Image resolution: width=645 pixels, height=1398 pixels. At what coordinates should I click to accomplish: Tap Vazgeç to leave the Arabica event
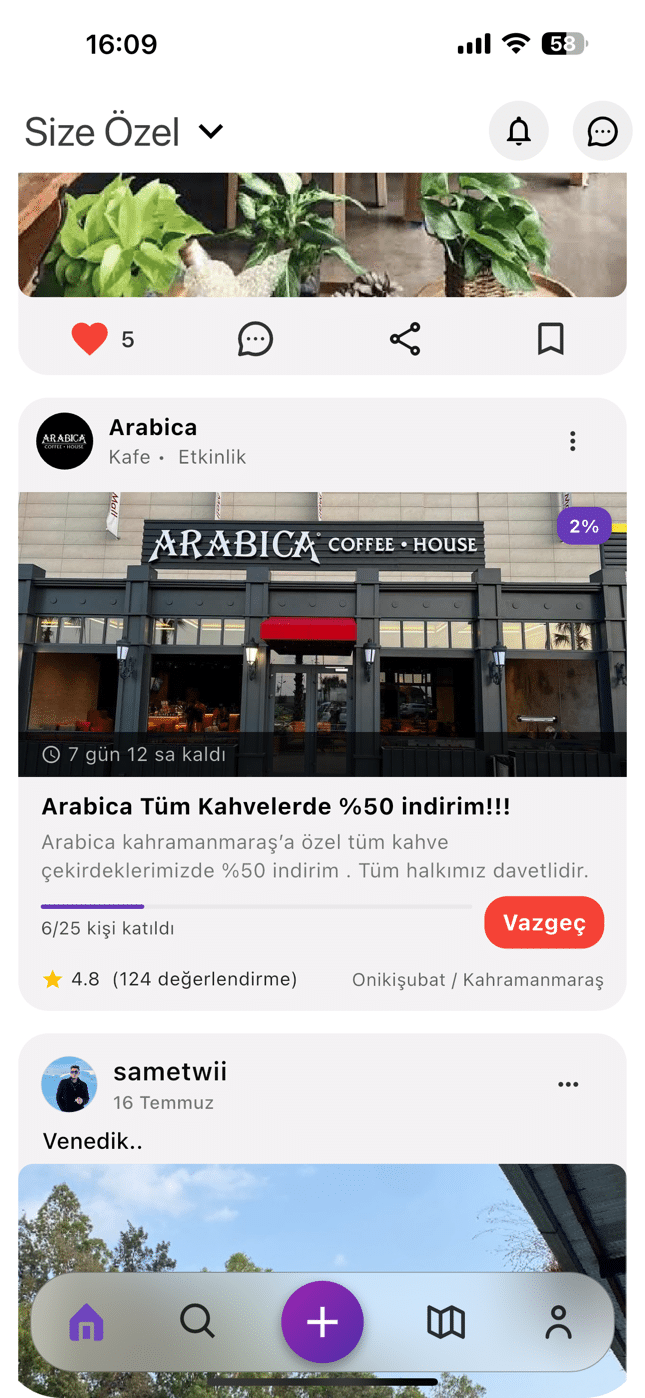[544, 922]
